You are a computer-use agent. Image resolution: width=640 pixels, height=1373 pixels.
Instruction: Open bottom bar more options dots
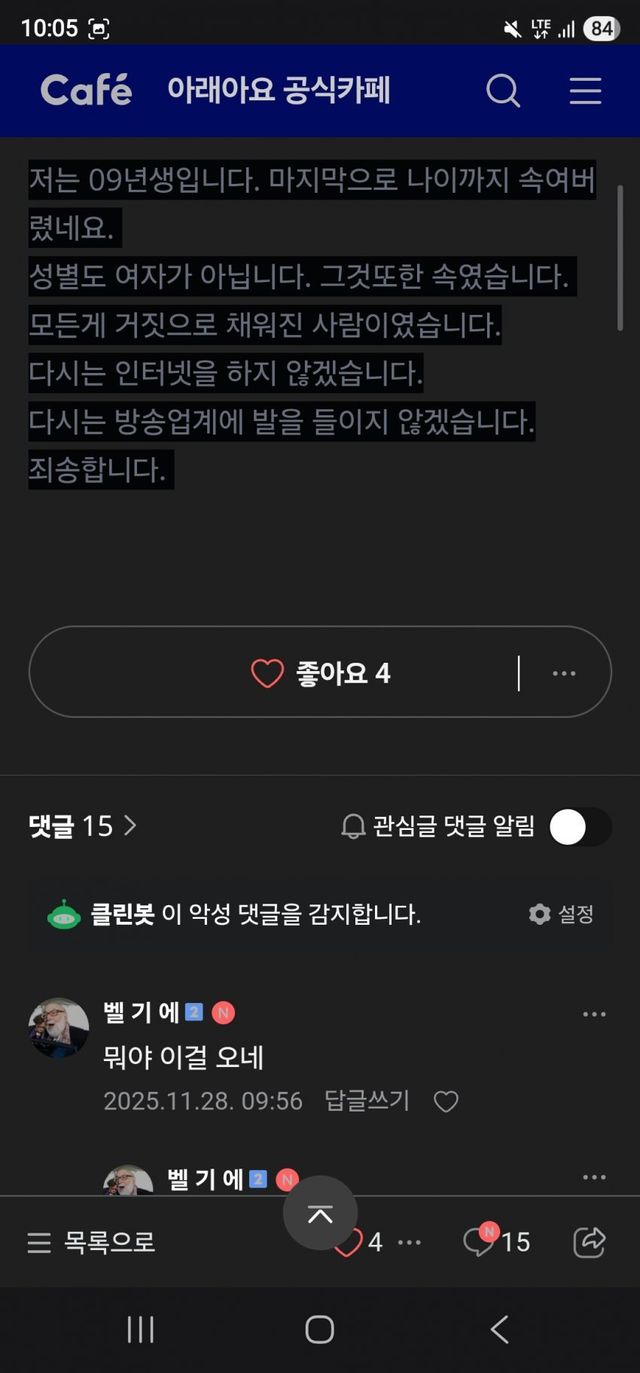410,1242
